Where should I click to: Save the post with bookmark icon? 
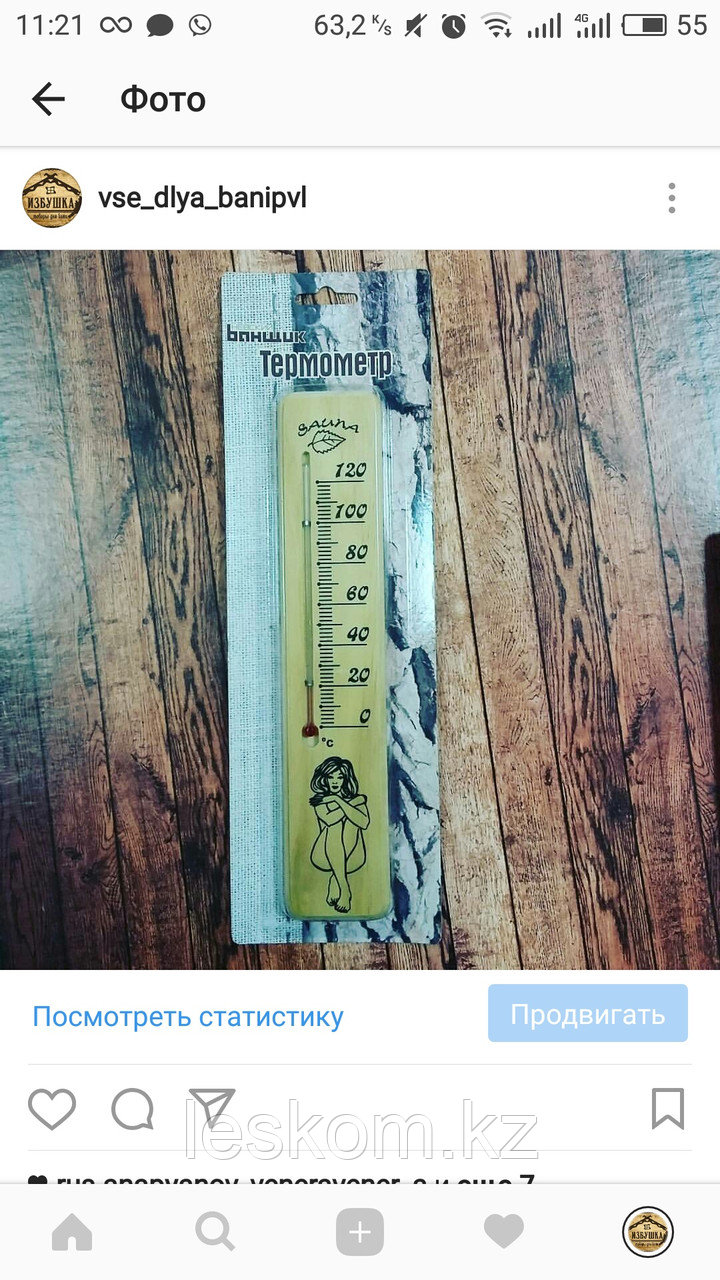click(x=667, y=1109)
